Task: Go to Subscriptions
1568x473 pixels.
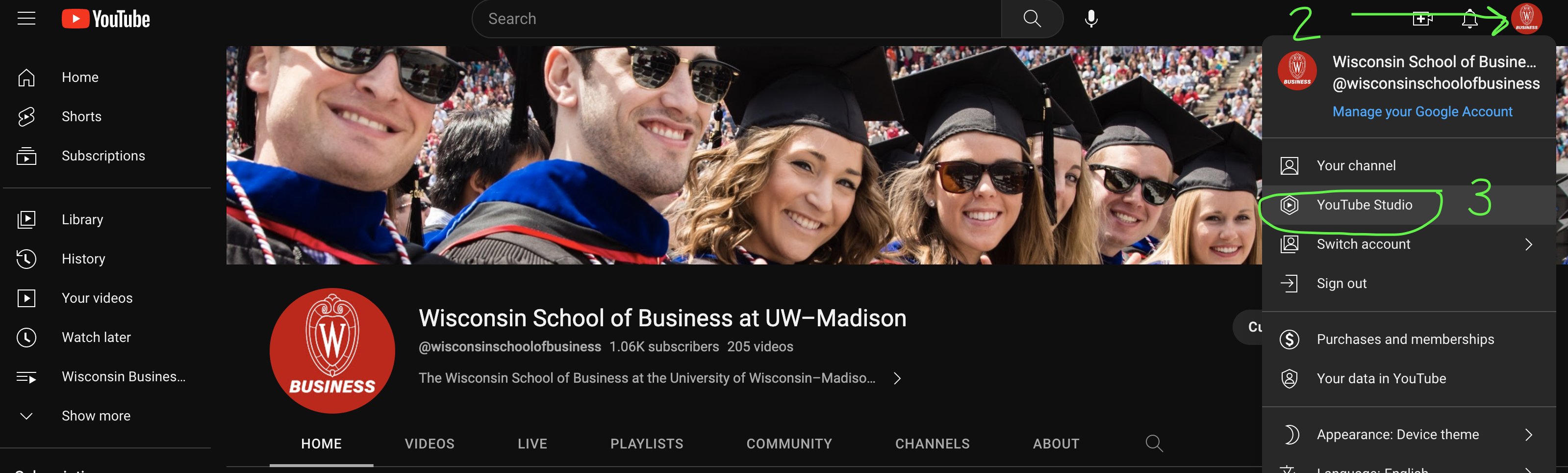Action: [103, 156]
